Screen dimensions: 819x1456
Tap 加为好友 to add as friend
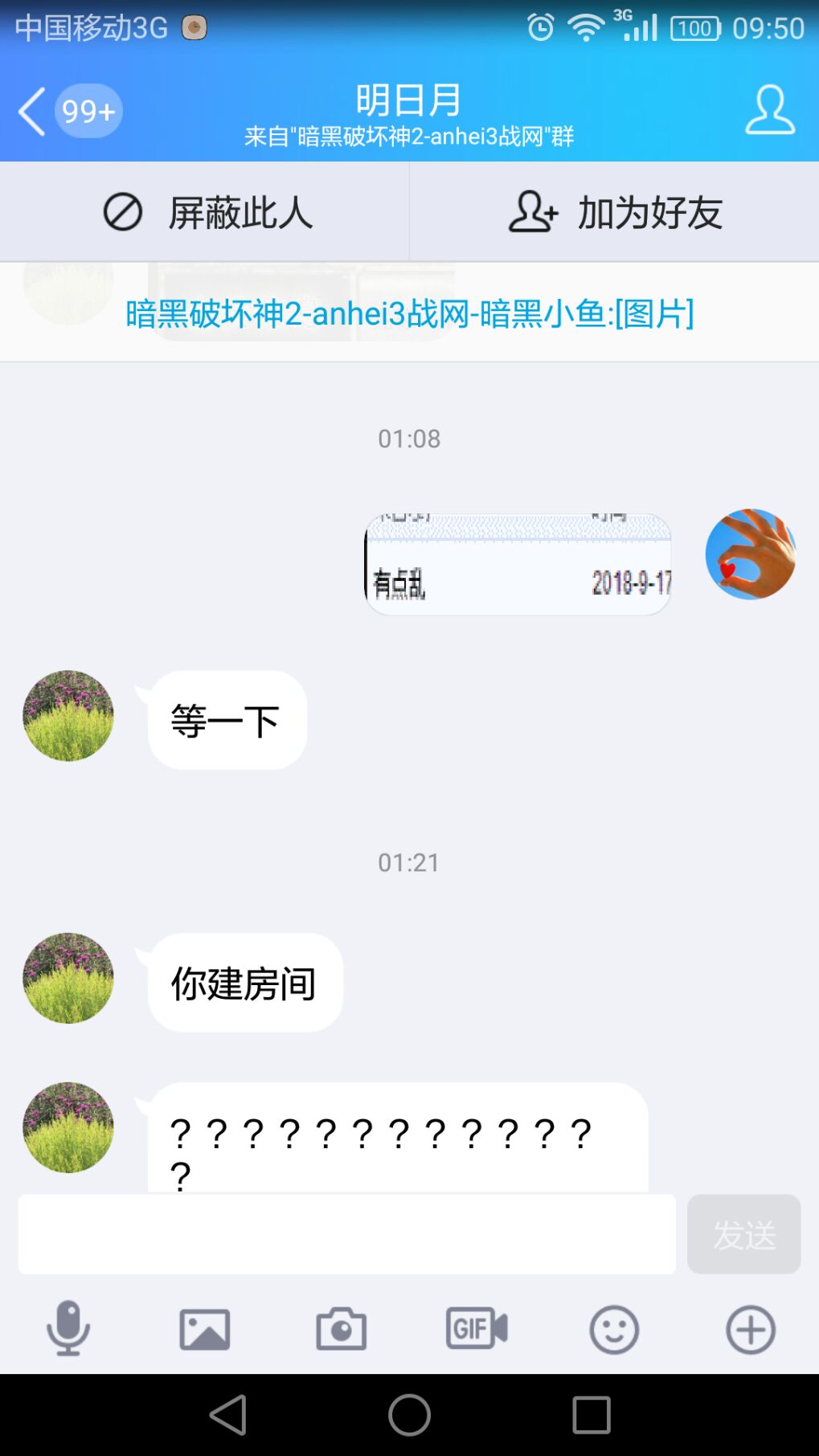pyautogui.click(x=615, y=212)
